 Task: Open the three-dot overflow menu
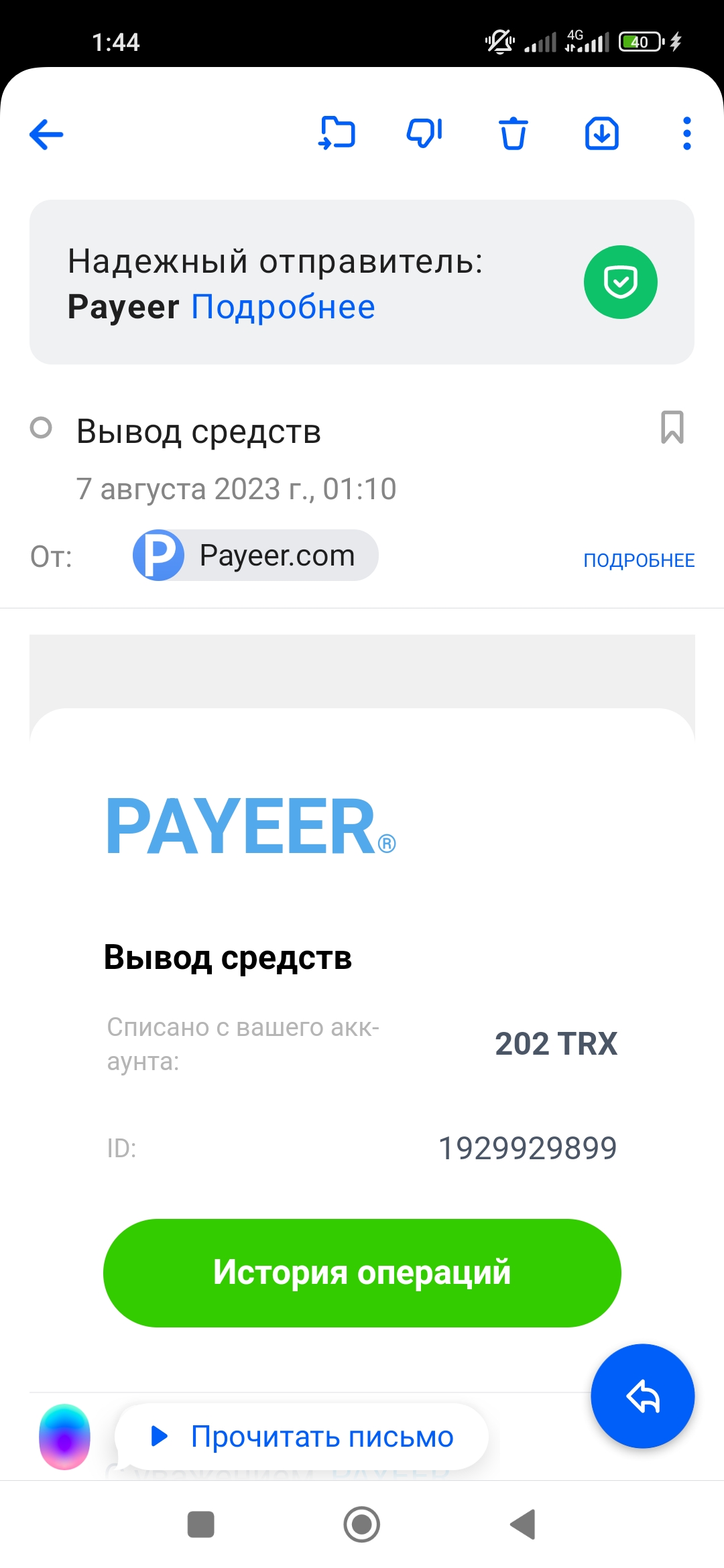[686, 133]
